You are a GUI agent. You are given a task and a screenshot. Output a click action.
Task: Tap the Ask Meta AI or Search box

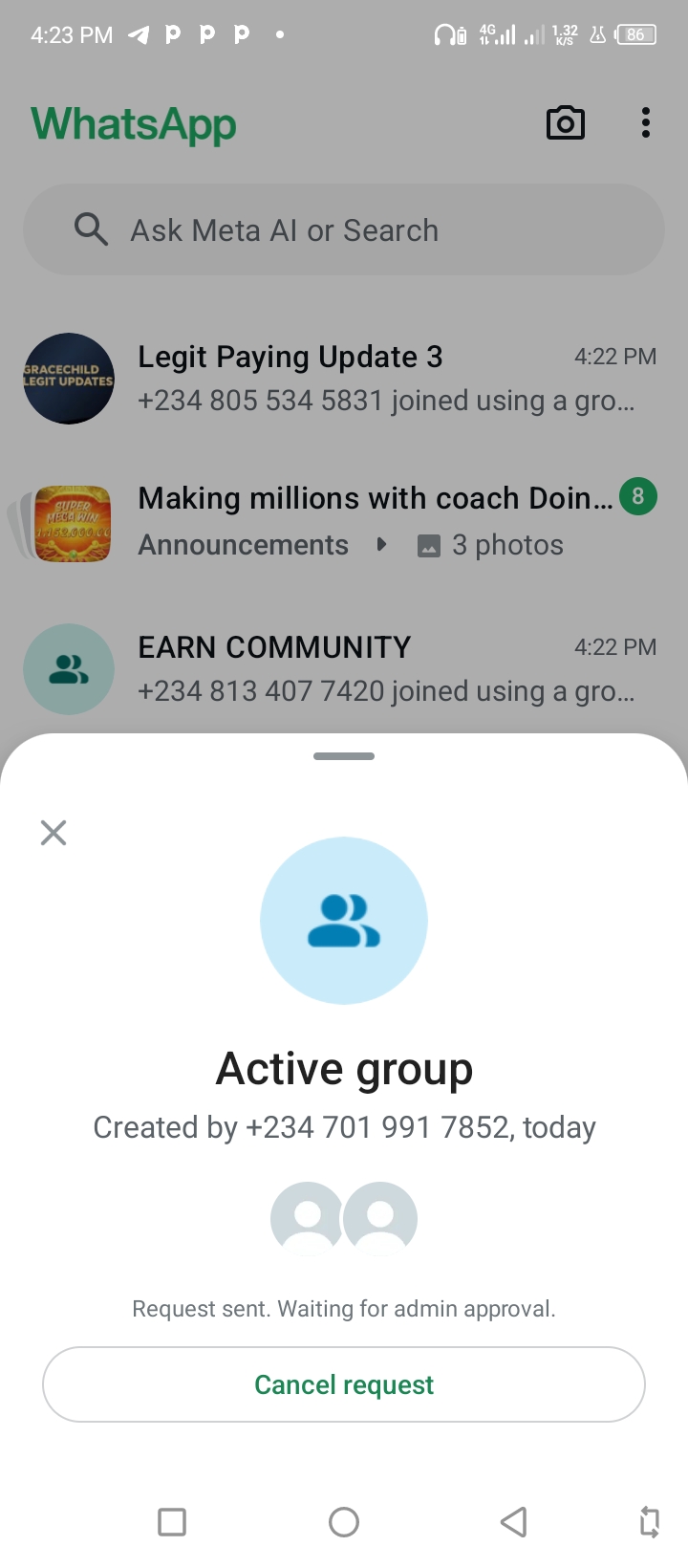344,230
